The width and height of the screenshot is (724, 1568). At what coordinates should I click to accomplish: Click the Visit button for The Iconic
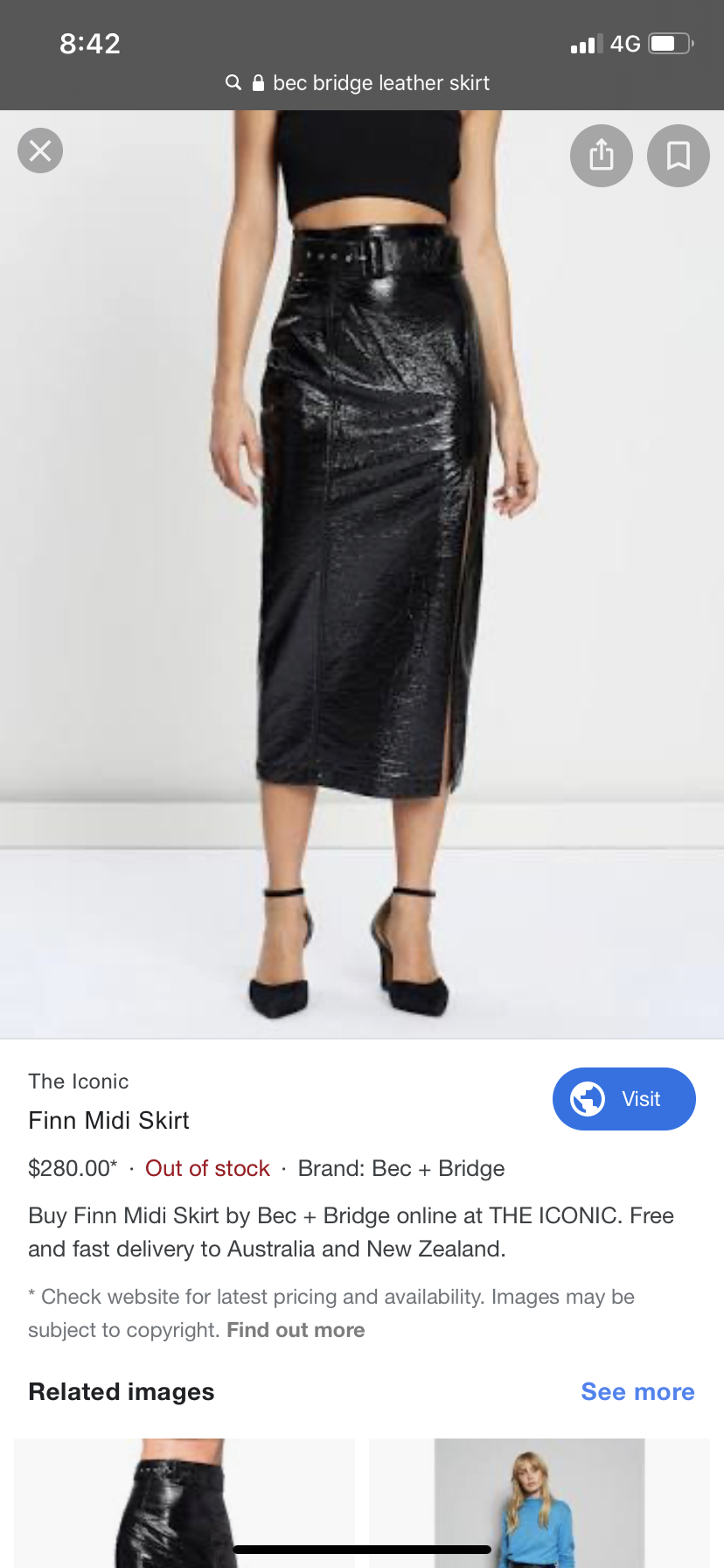point(623,1098)
